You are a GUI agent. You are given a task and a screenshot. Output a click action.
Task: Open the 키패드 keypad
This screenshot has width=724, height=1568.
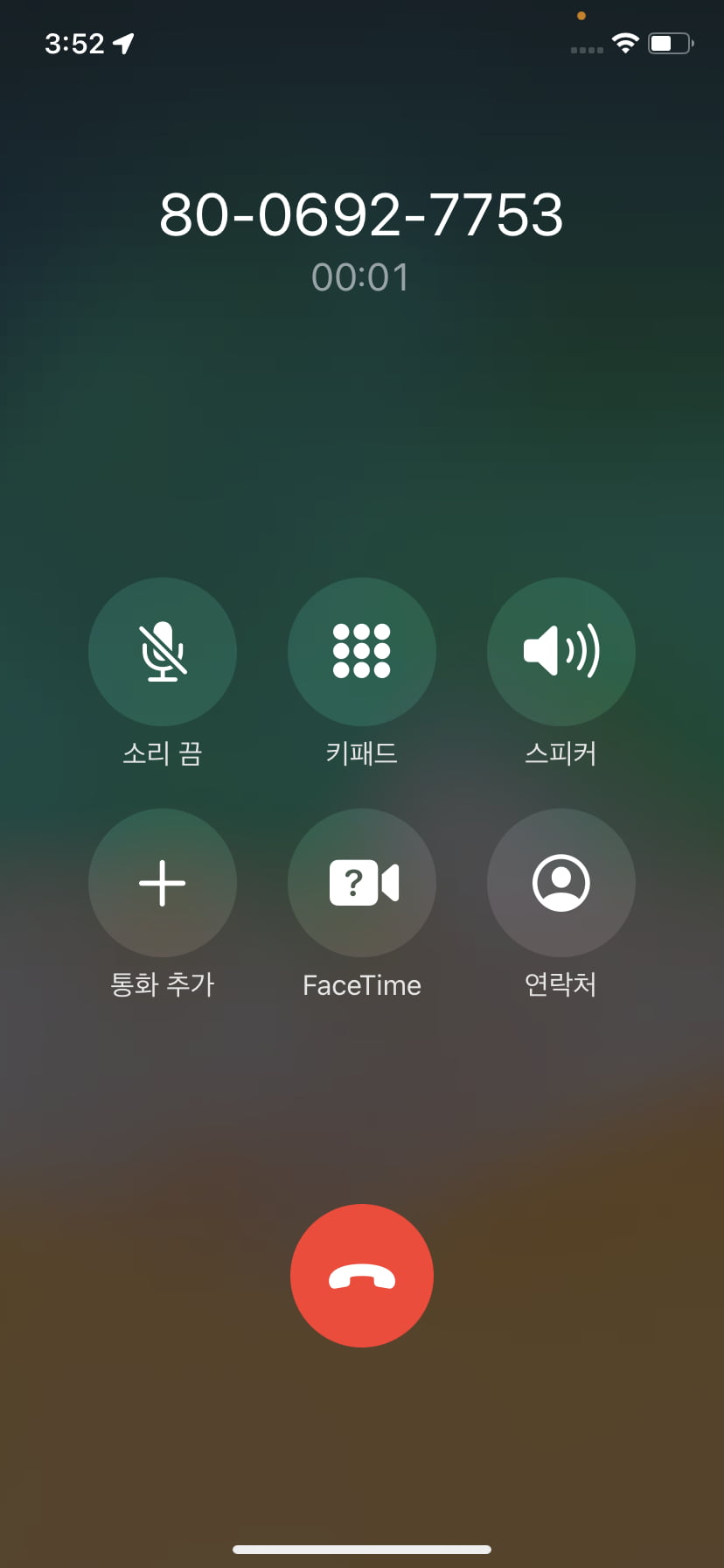[x=362, y=651]
